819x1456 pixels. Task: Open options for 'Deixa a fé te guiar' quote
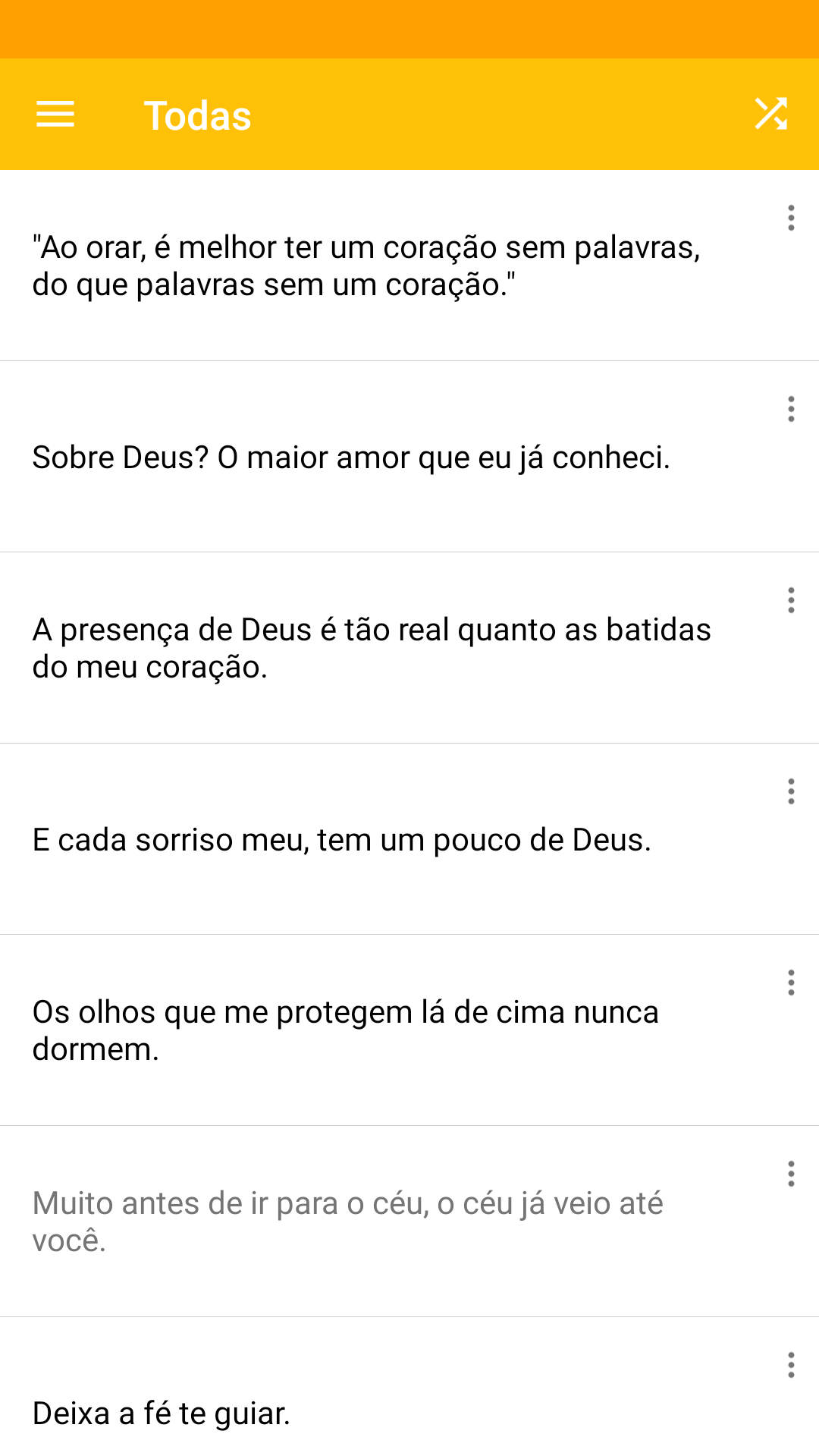[x=790, y=1365]
